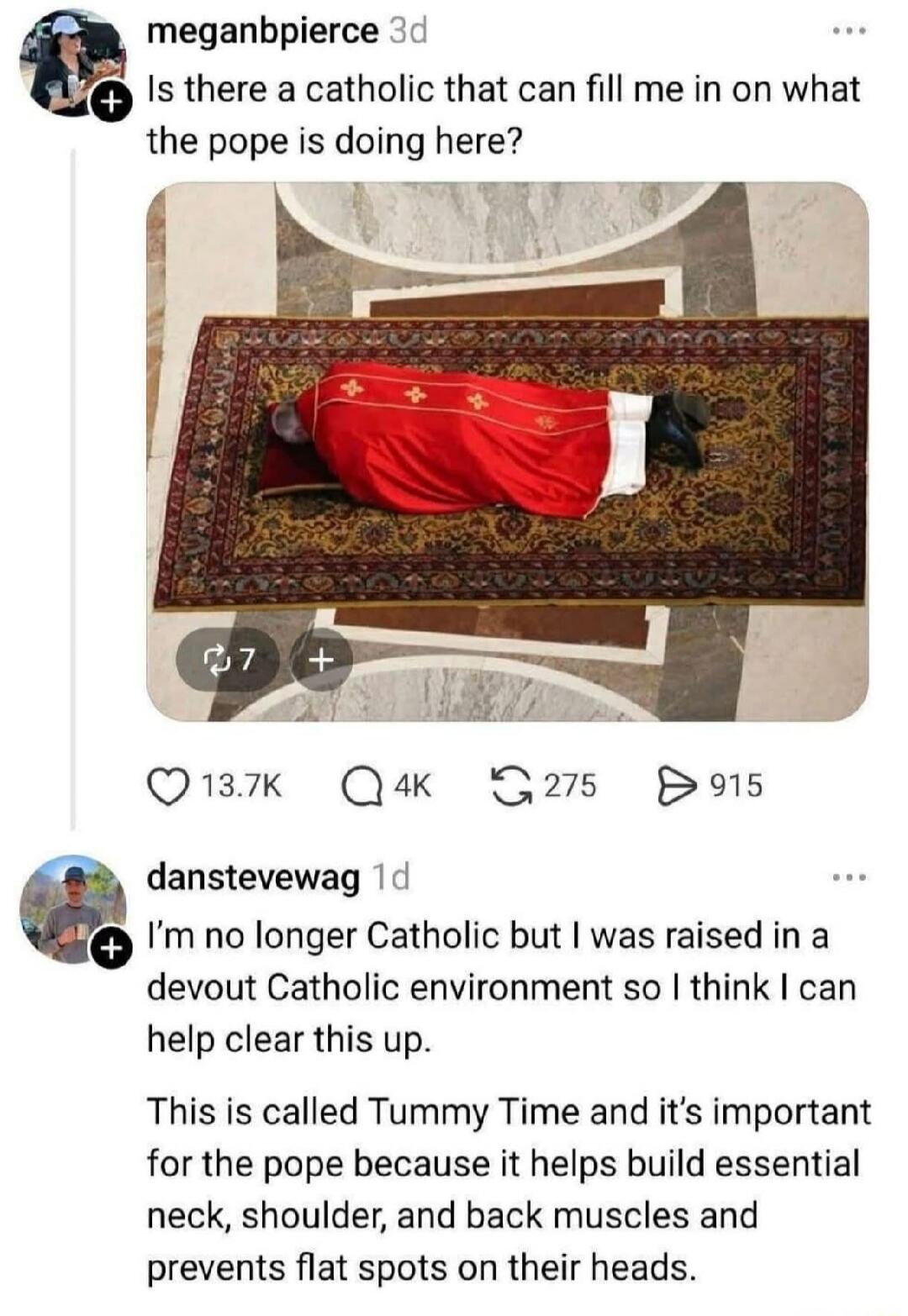The image size is (908, 1316).
Task: Open replies on meganbpierce's post
Action: coord(361,787)
